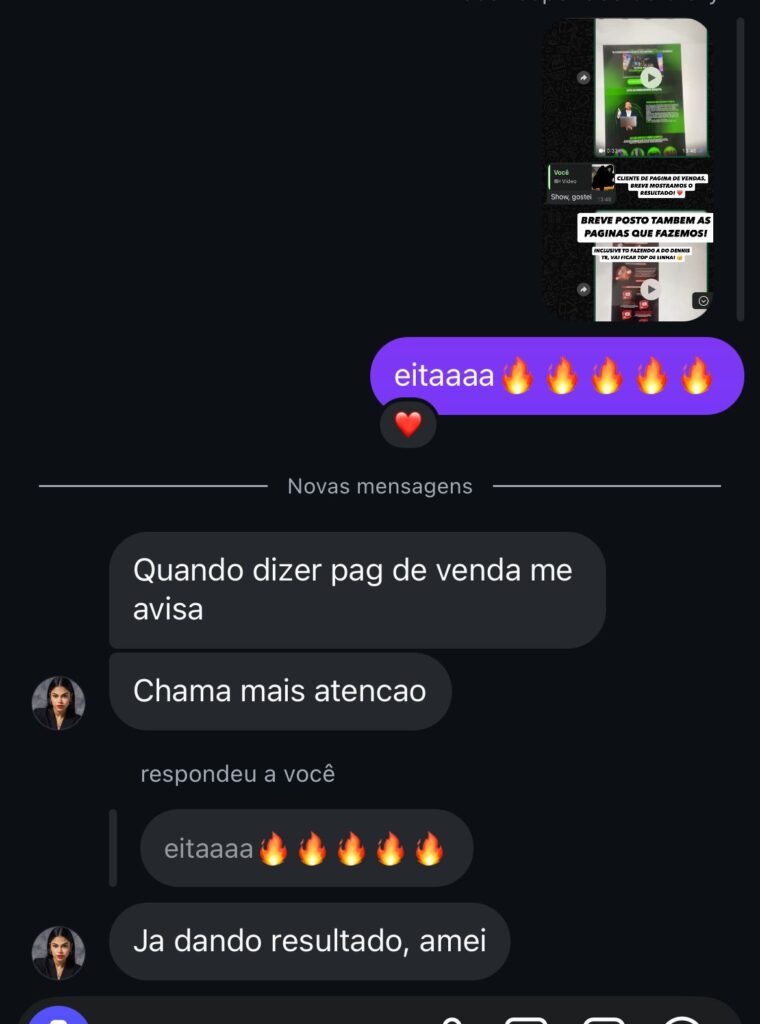Open sender's avatar beside Chama mais atencao
Viewport: 760px width, 1024px height.
(x=58, y=703)
